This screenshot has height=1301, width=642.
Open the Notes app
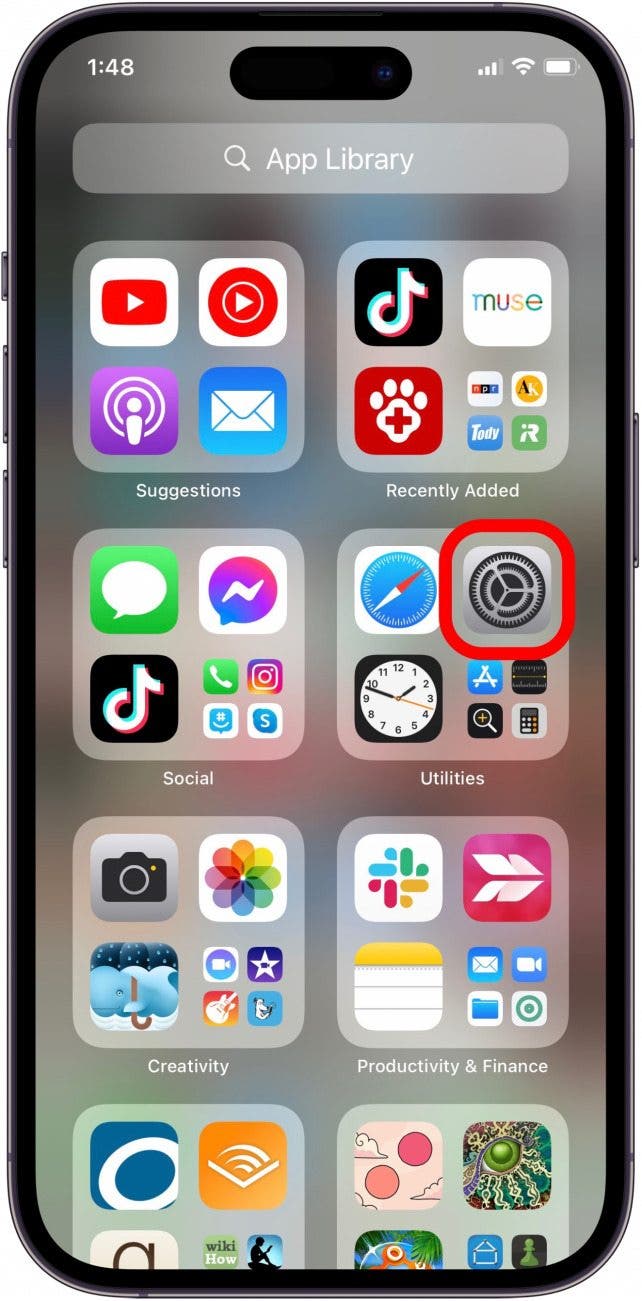tap(398, 987)
